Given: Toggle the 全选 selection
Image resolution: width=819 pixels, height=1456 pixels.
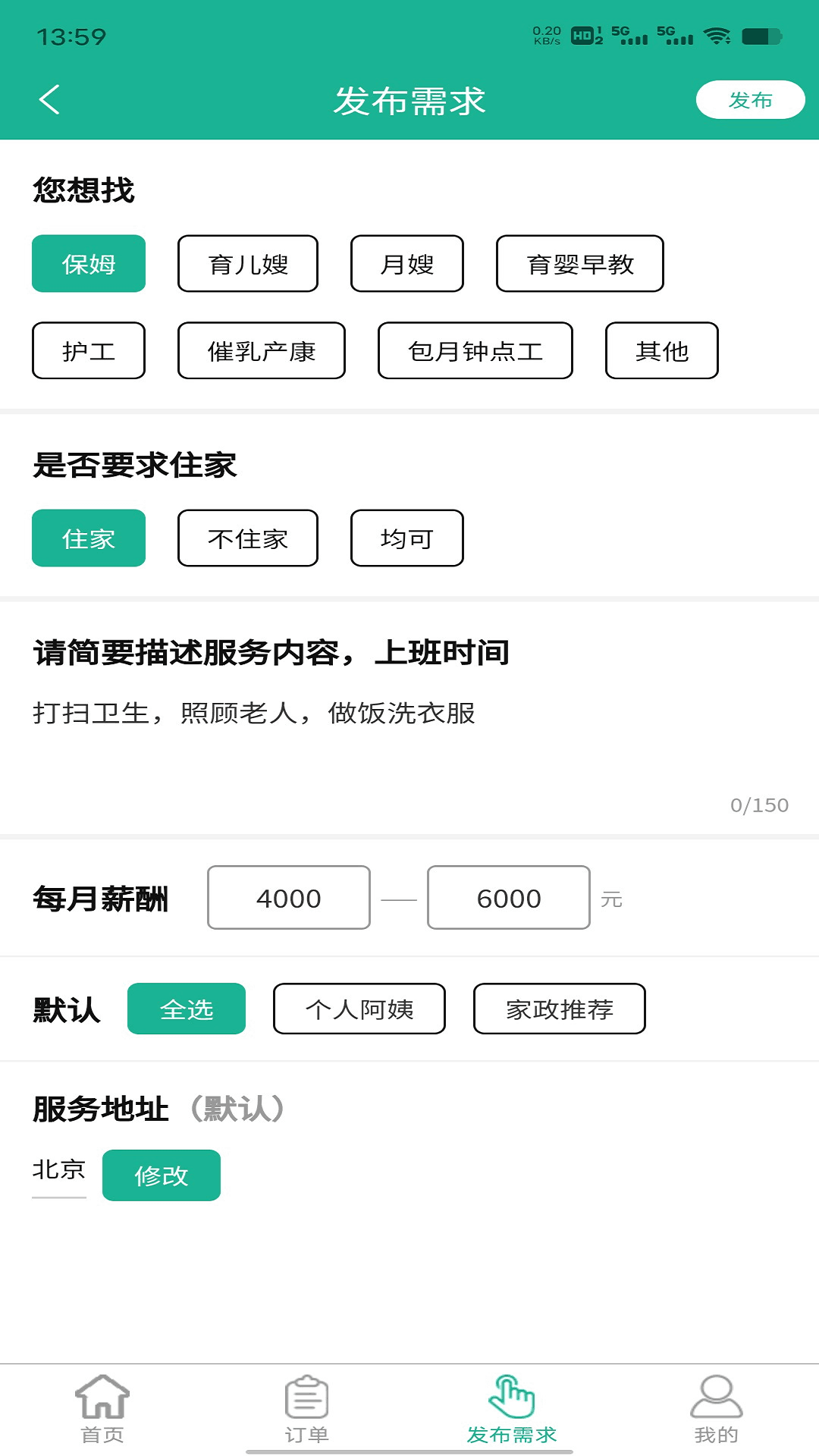Looking at the screenshot, I should 187,1009.
